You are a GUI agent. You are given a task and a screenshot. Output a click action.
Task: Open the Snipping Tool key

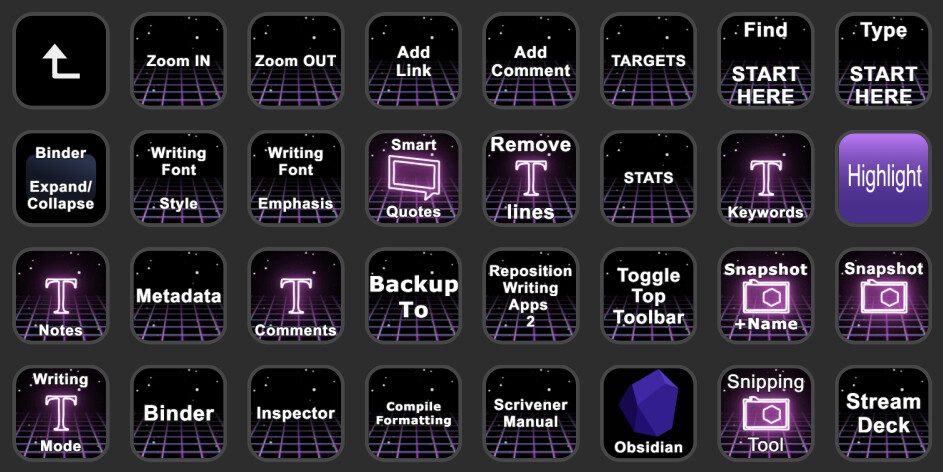(x=766, y=413)
